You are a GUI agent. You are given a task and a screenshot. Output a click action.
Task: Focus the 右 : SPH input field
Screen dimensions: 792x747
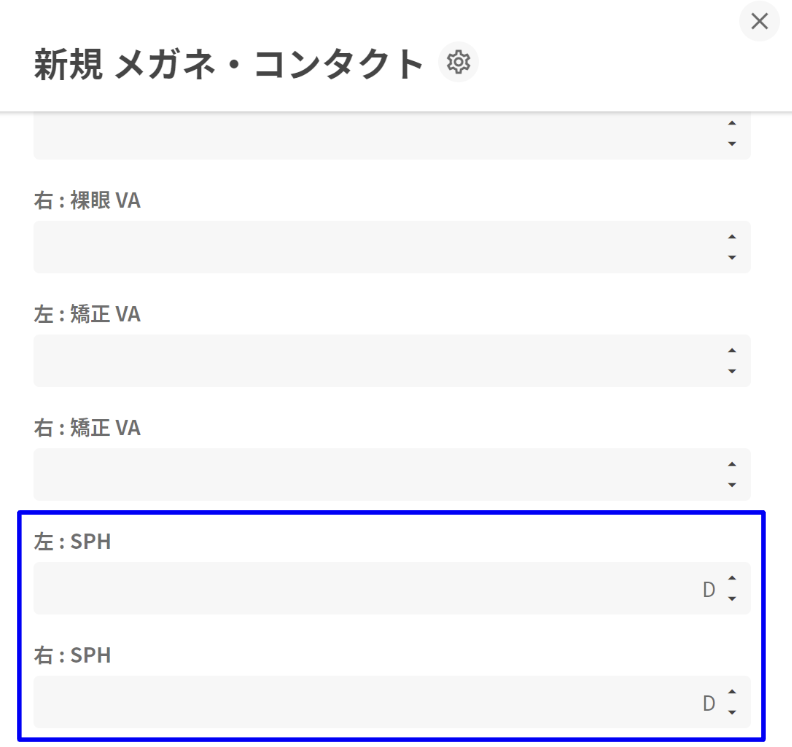click(x=360, y=702)
